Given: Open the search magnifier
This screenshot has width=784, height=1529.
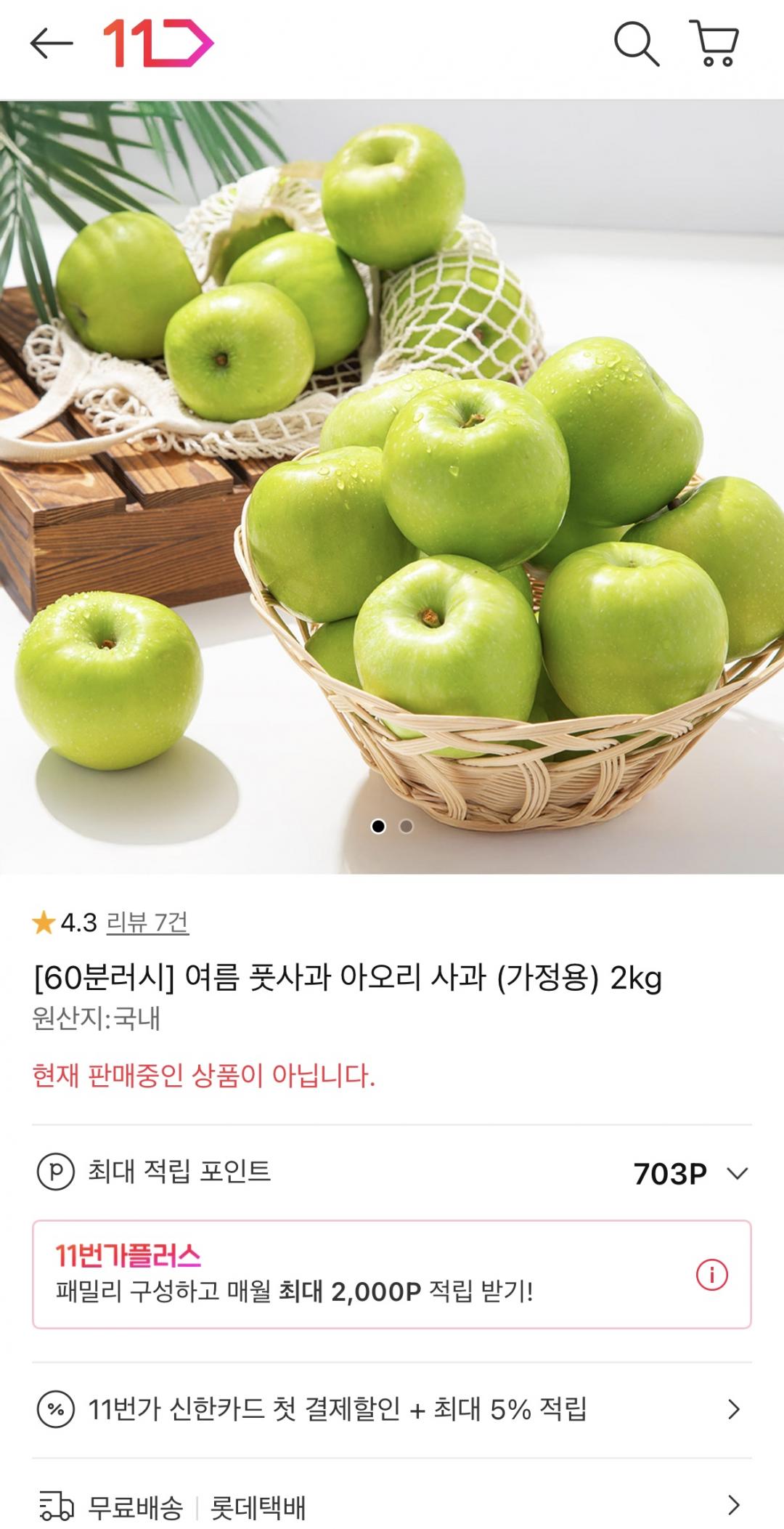Looking at the screenshot, I should pyautogui.click(x=636, y=44).
